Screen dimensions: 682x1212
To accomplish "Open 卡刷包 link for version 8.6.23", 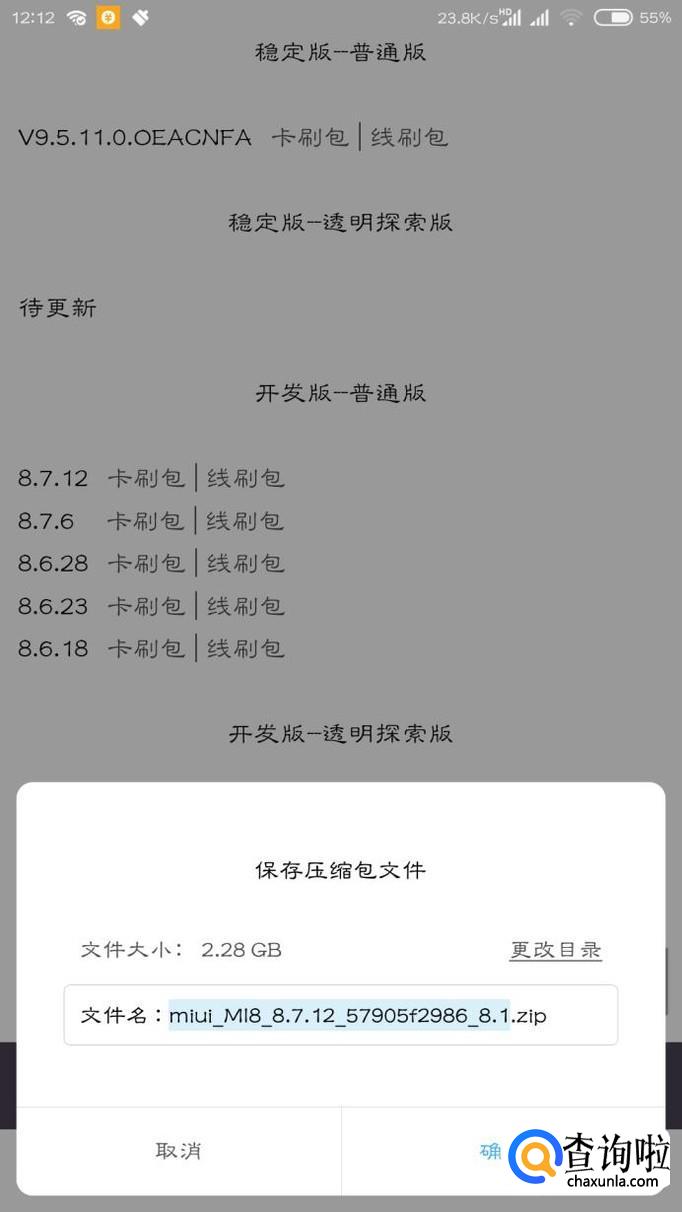I will point(146,606).
